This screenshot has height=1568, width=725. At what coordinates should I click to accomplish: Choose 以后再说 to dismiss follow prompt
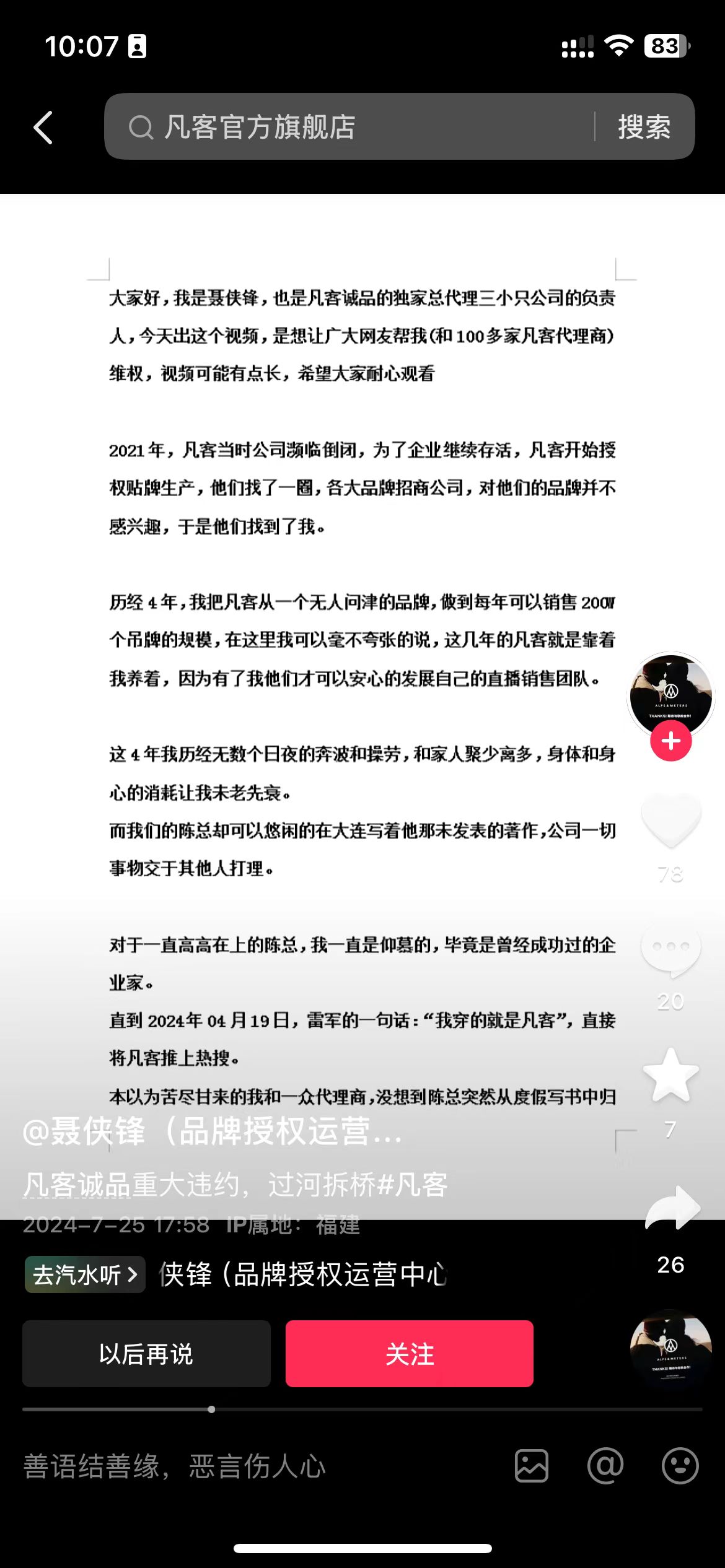pyautogui.click(x=146, y=1354)
